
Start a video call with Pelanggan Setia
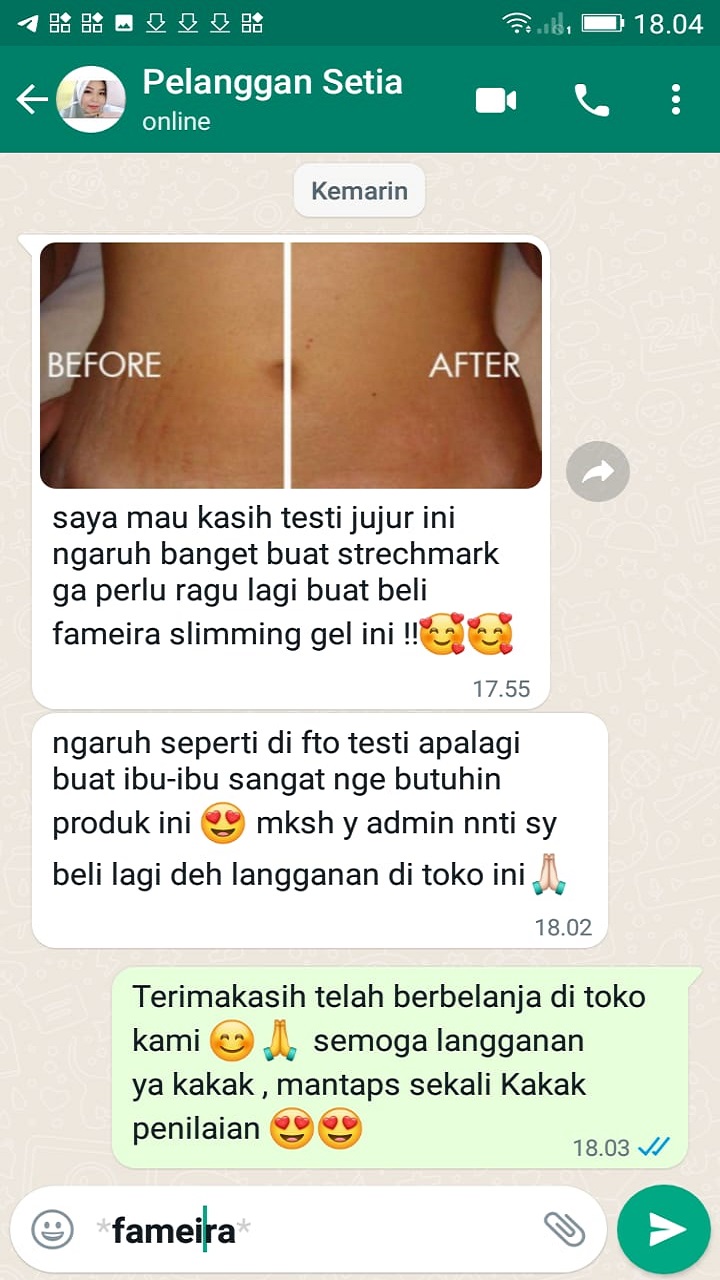pos(496,99)
